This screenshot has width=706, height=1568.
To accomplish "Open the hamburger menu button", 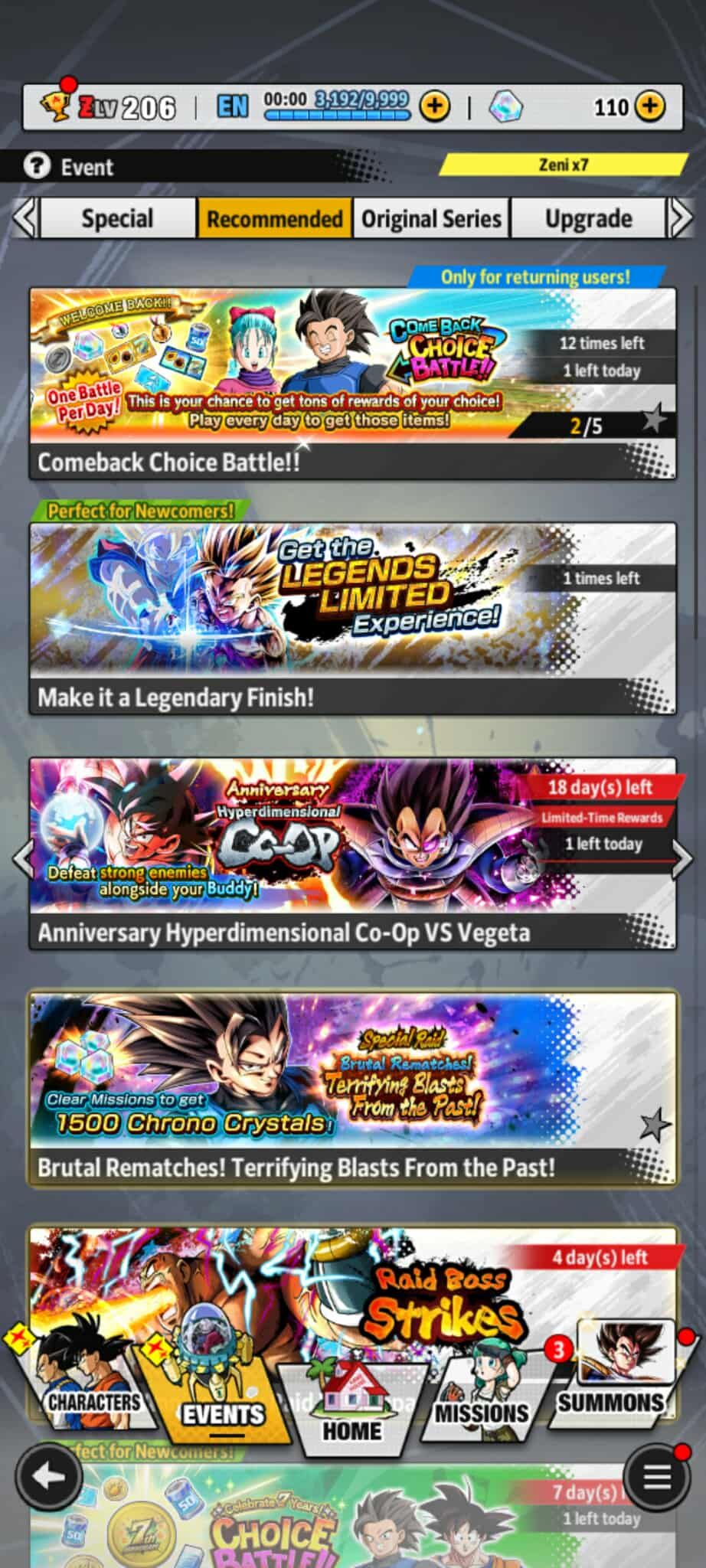I will click(656, 1477).
